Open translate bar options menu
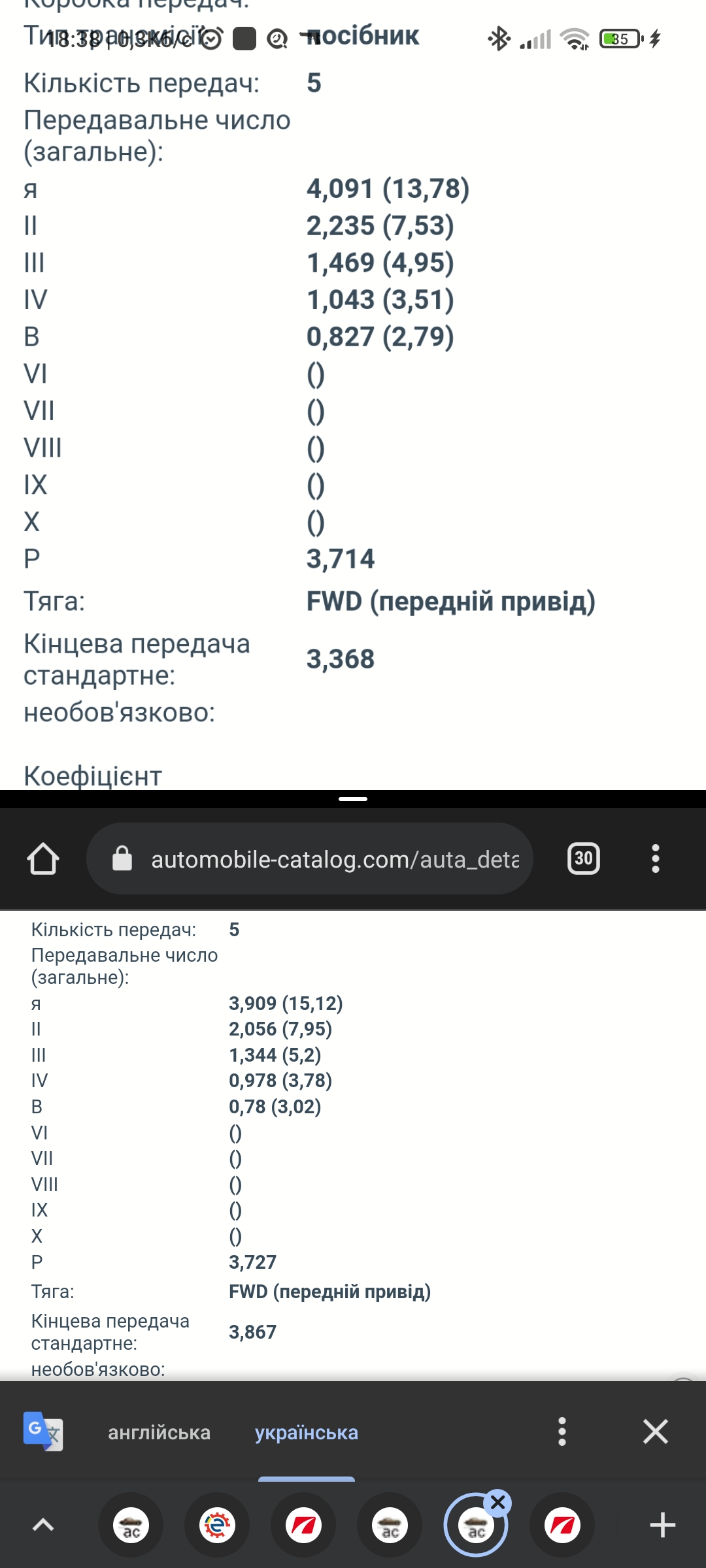The height and width of the screenshot is (1568, 706). [562, 1431]
